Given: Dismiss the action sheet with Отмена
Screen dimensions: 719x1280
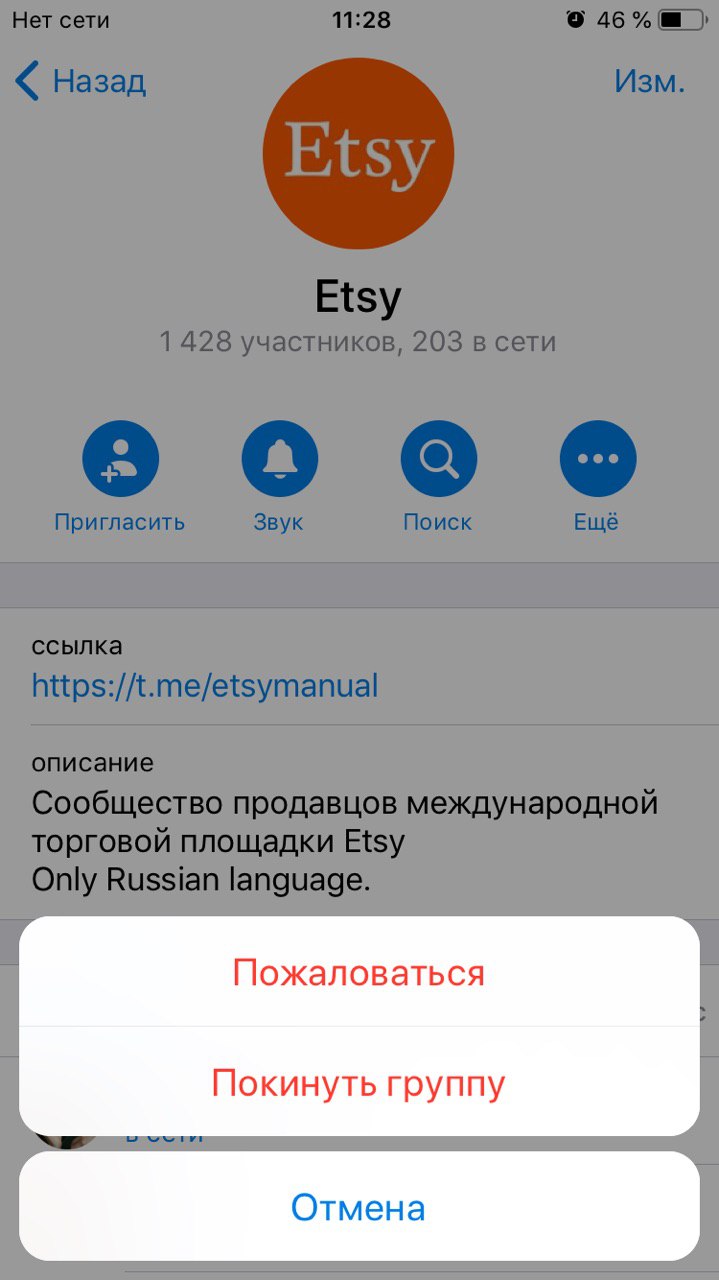Looking at the screenshot, I should (358, 1207).
